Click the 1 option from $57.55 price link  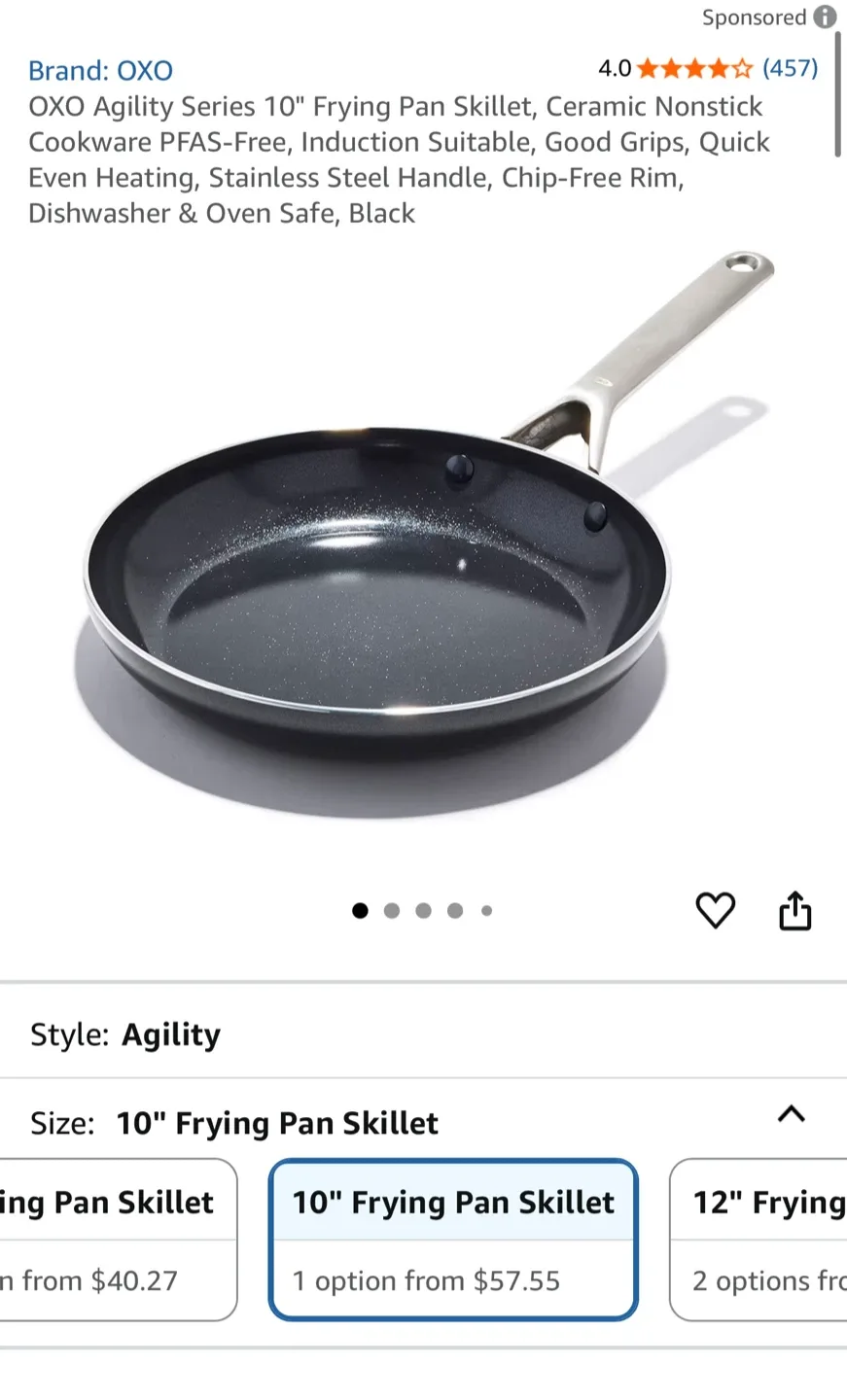point(425,1281)
